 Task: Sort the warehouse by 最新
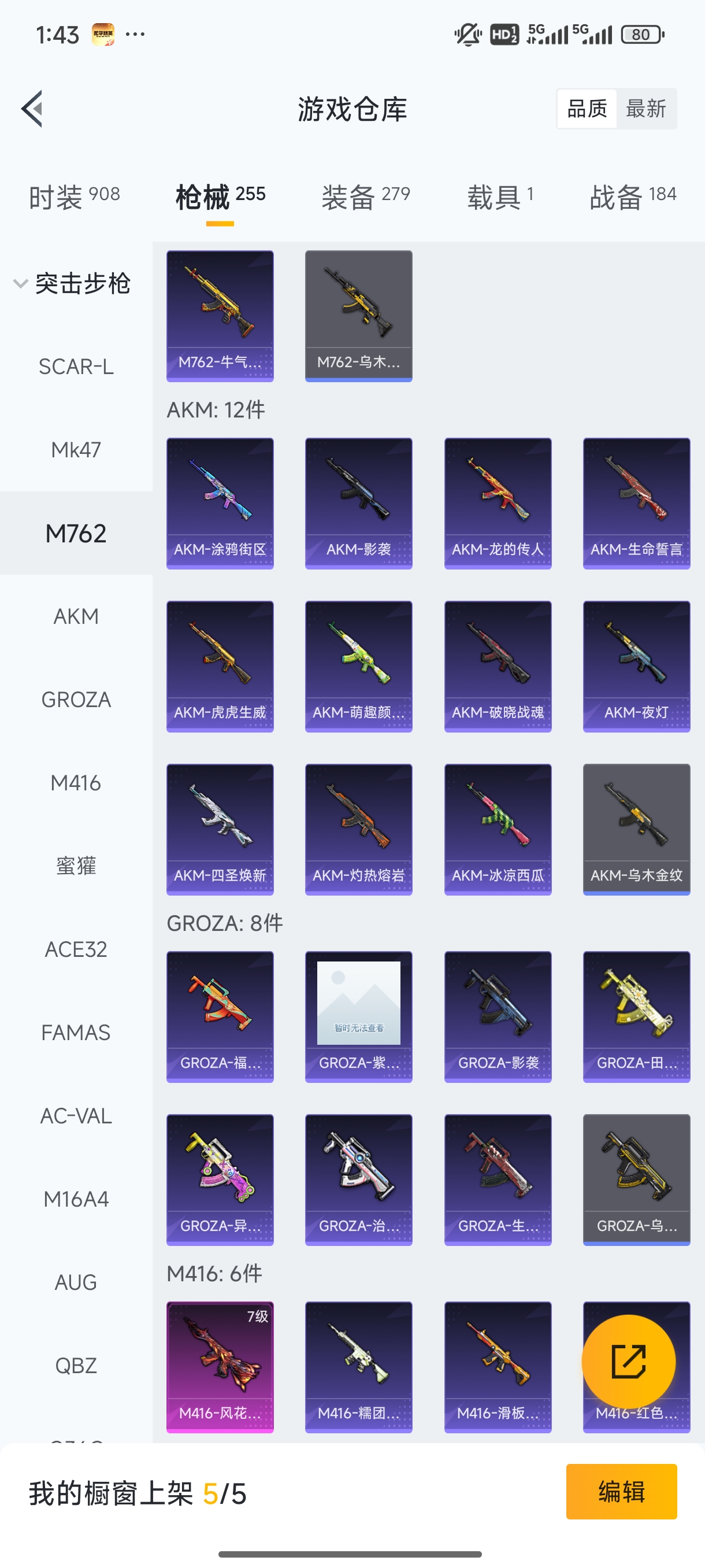tap(645, 109)
